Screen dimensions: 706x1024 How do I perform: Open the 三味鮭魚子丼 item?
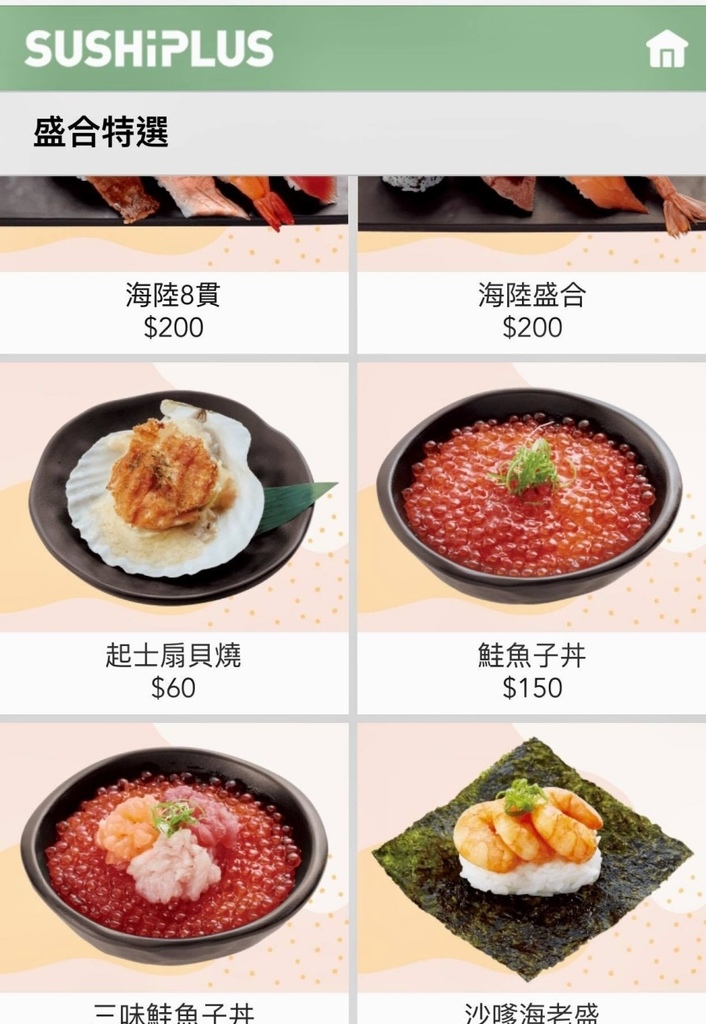click(x=174, y=872)
